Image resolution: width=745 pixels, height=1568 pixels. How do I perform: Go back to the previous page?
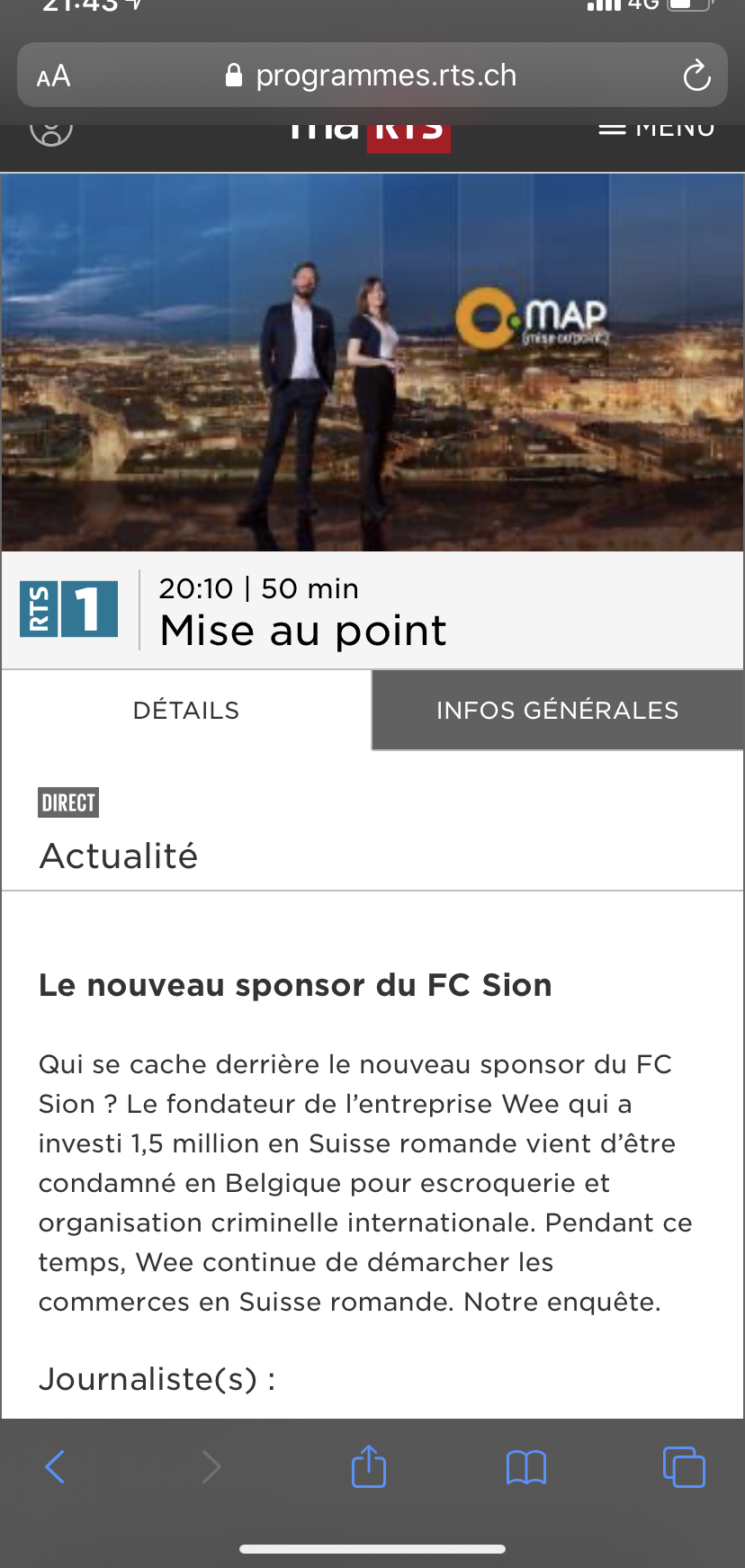tap(56, 1467)
